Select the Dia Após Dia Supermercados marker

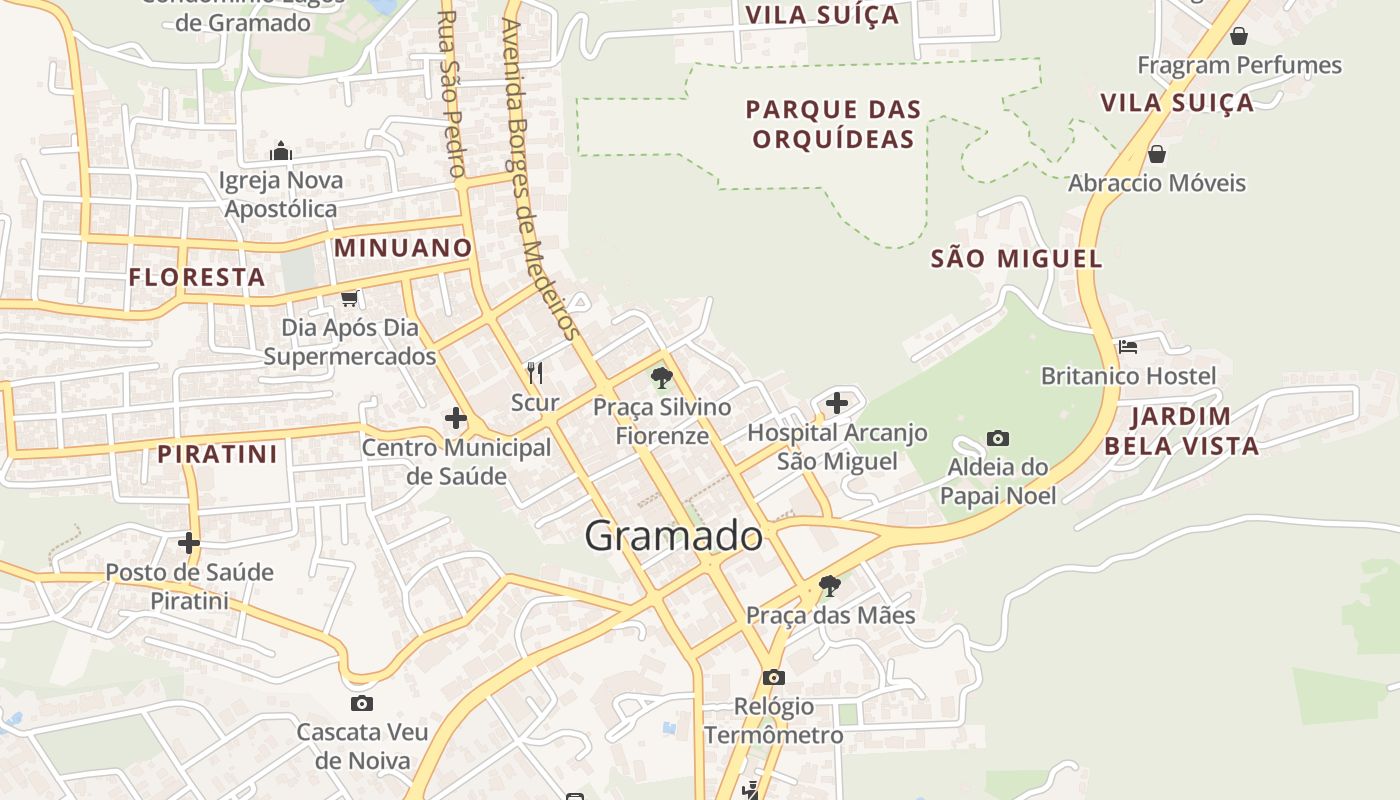(350, 298)
